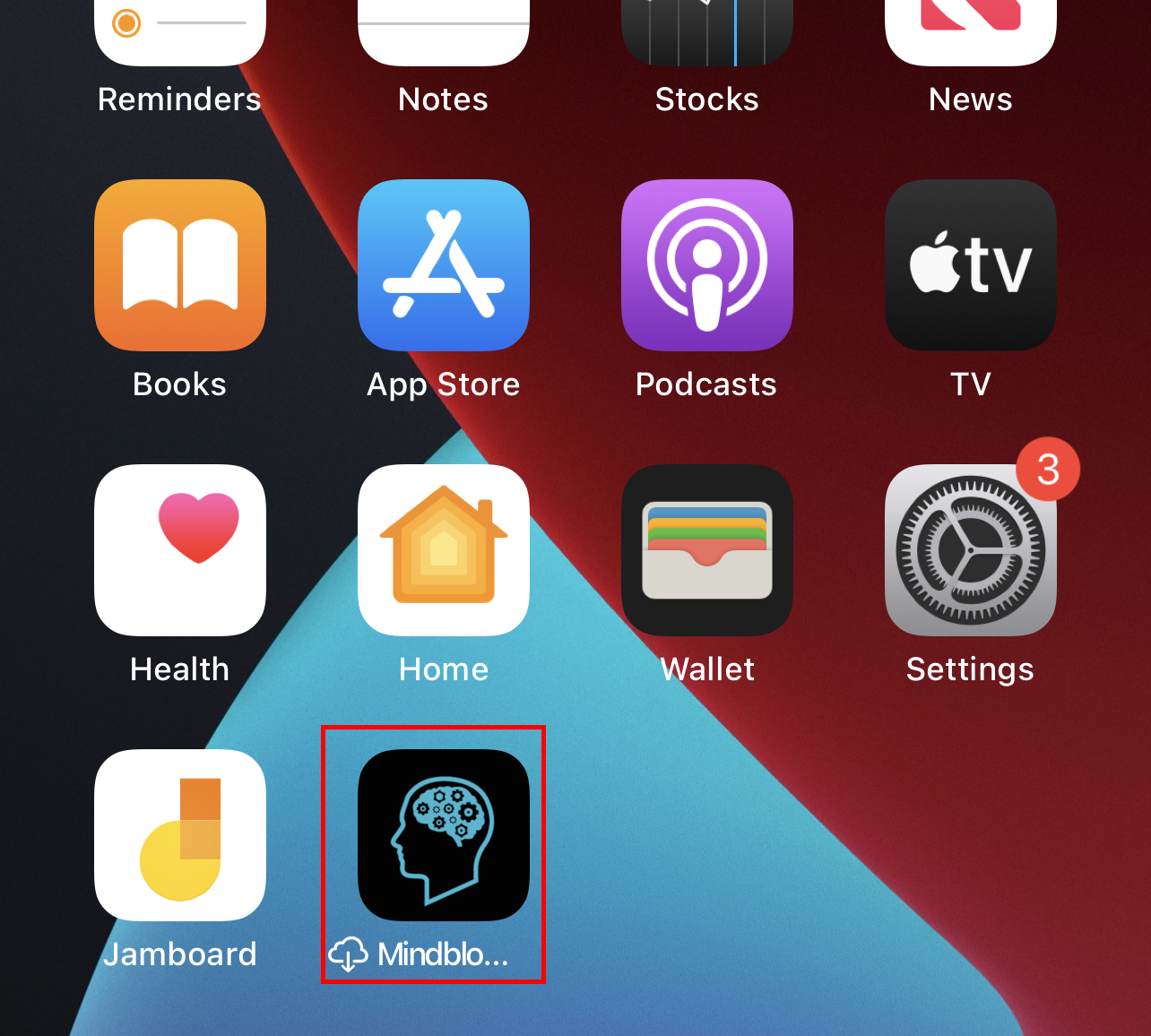Open the Apple TV app
The width and height of the screenshot is (1151, 1036).
click(970, 265)
